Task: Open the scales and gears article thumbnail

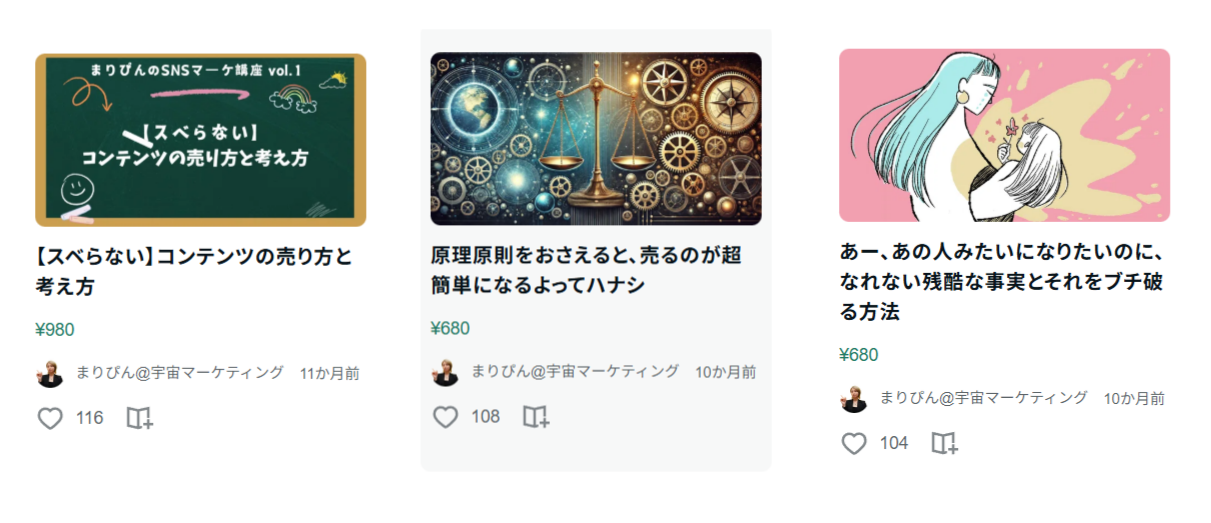Action: point(596,138)
